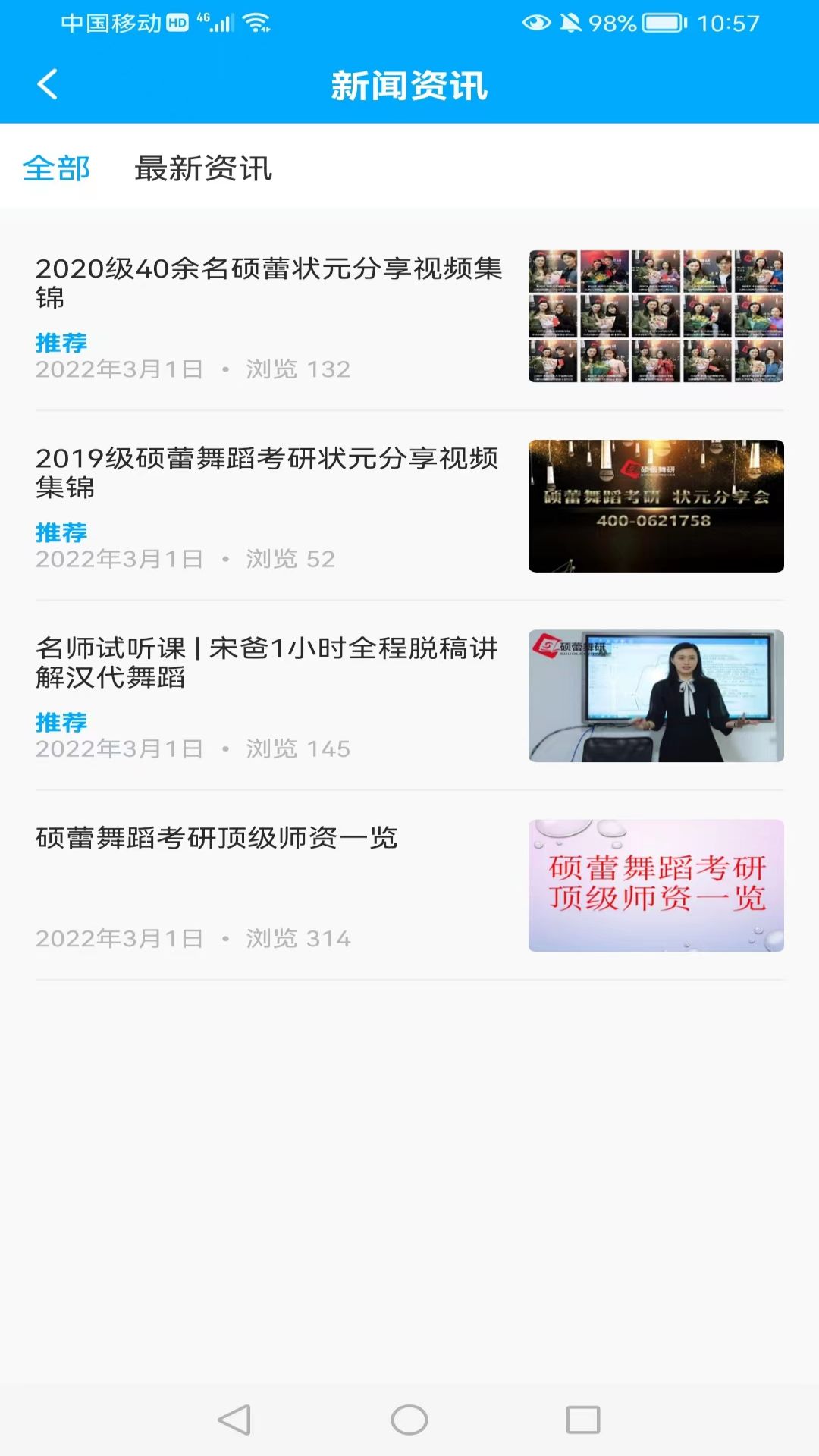
Task: Switch to the 最新资讯 tab
Action: 203,168
